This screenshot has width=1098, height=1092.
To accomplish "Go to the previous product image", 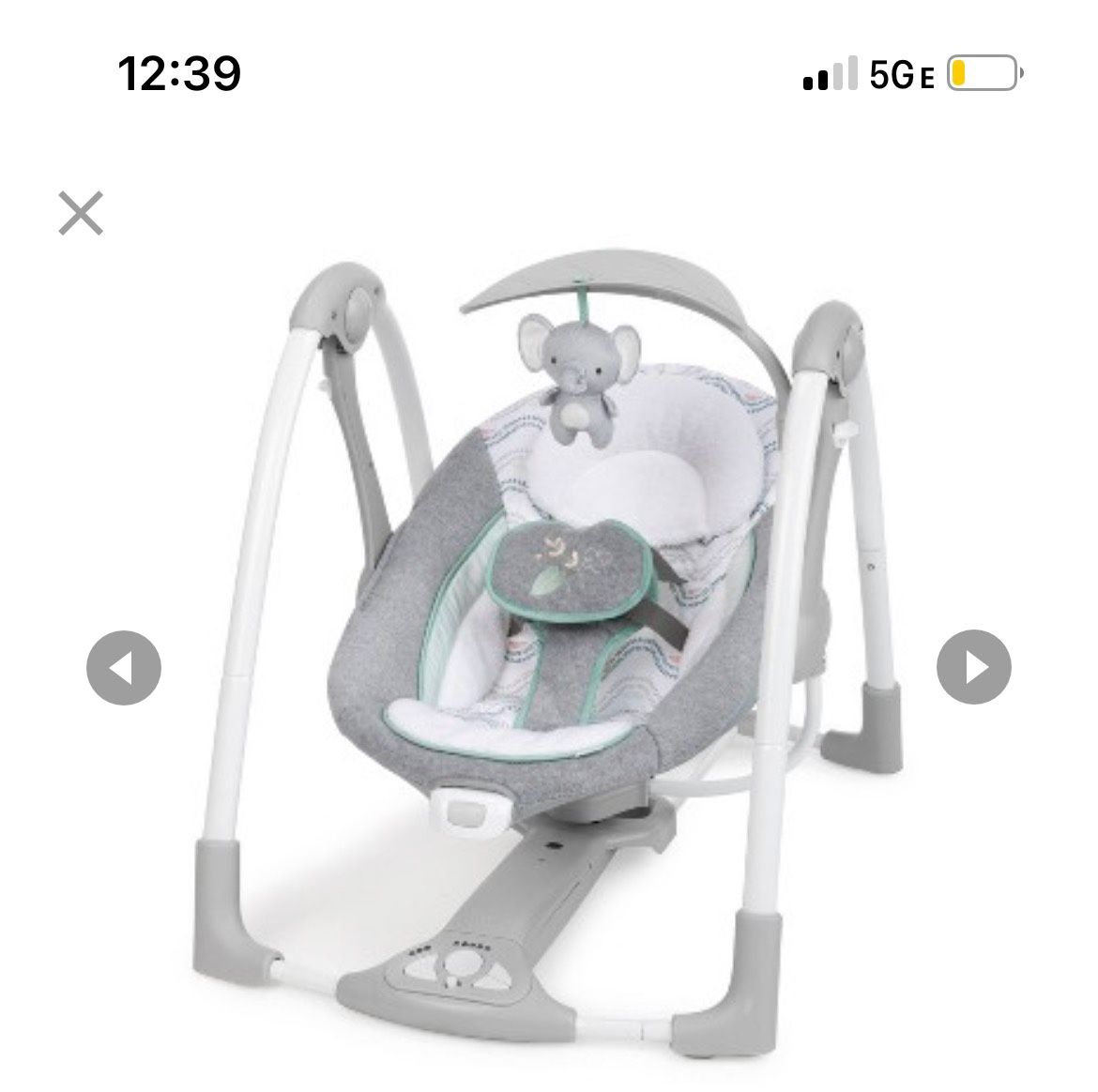I will point(124,667).
